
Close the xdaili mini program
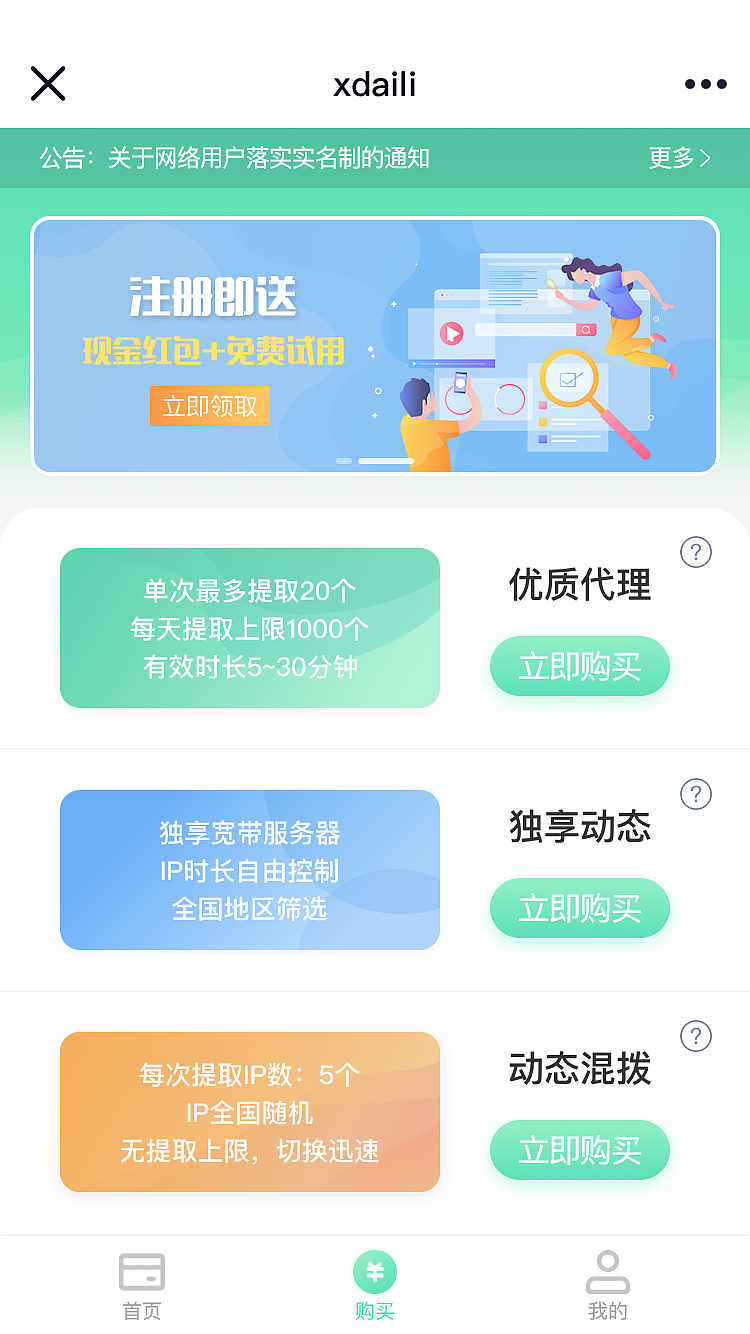tap(47, 84)
